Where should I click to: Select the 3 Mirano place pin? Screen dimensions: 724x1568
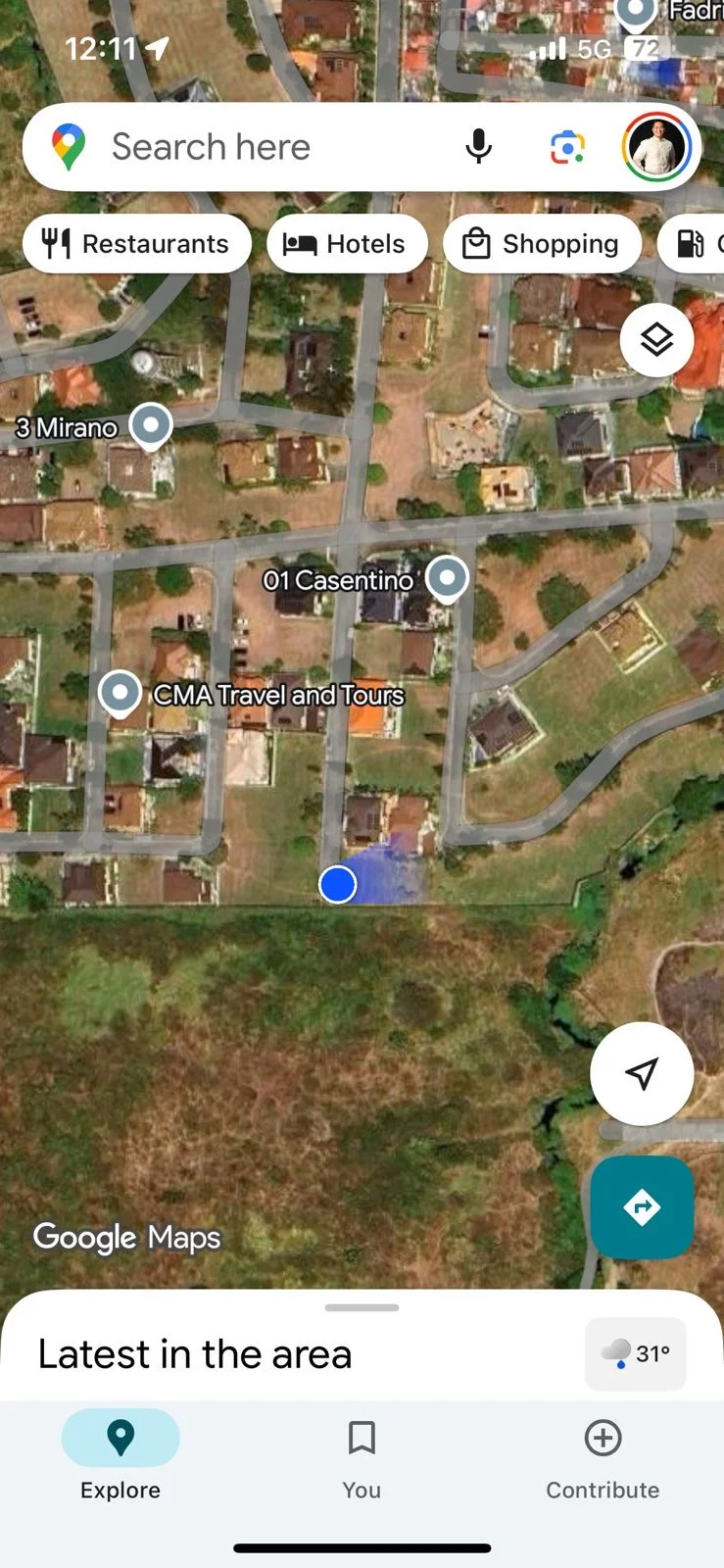(151, 425)
